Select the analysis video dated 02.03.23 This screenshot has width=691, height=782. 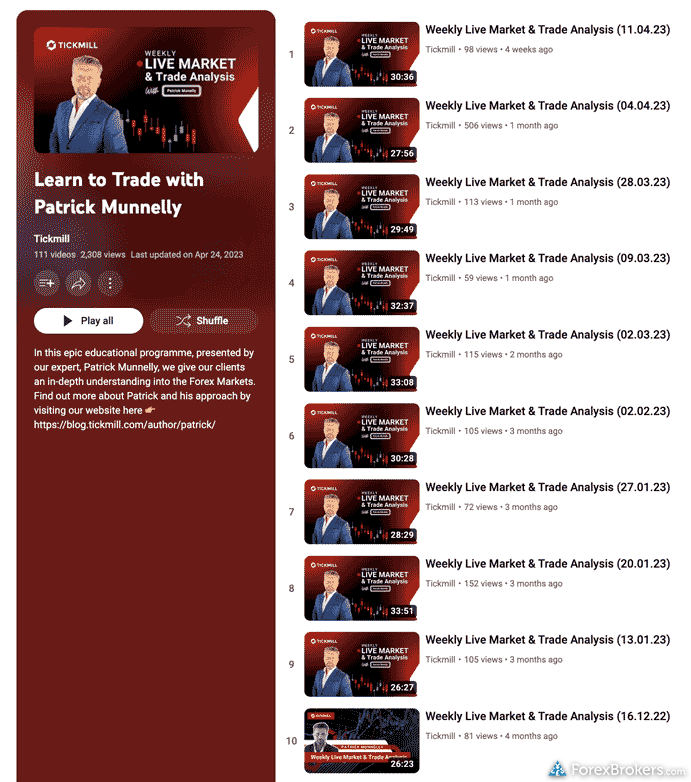tap(547, 335)
